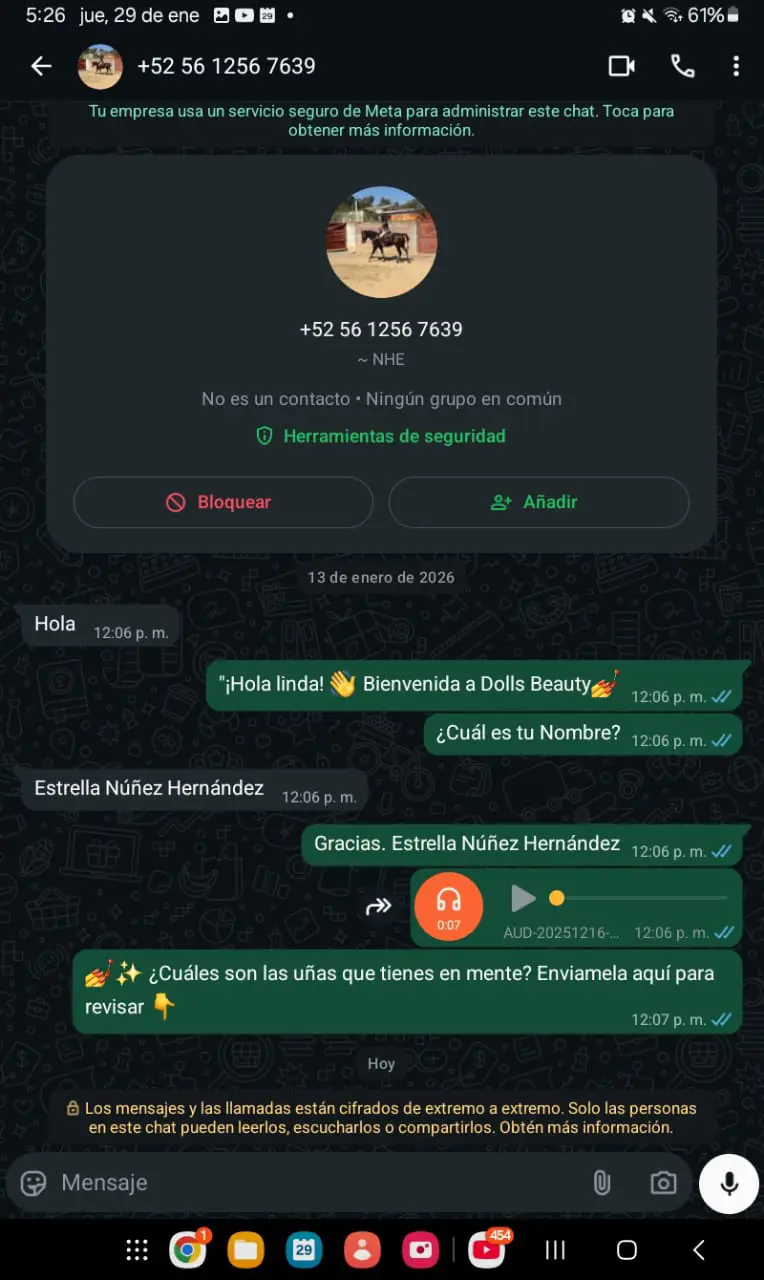Image resolution: width=764 pixels, height=1280 pixels.
Task: Play the forwarded audio message
Action: coord(523,898)
